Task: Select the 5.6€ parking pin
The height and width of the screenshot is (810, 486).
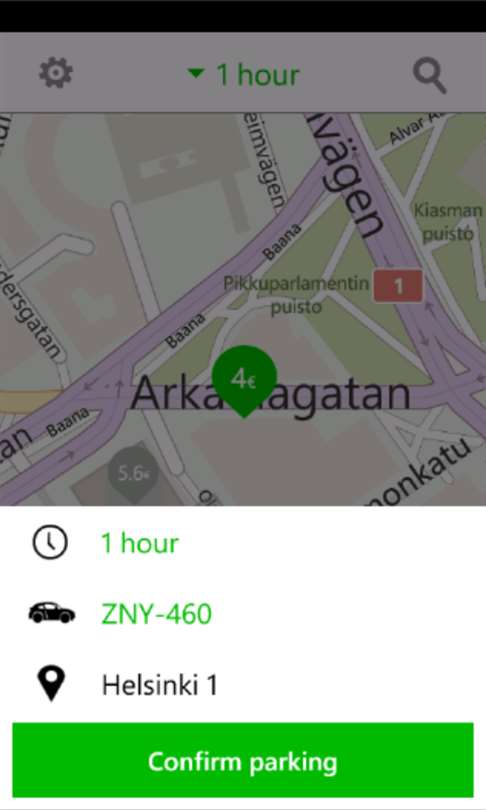Action: [133, 474]
